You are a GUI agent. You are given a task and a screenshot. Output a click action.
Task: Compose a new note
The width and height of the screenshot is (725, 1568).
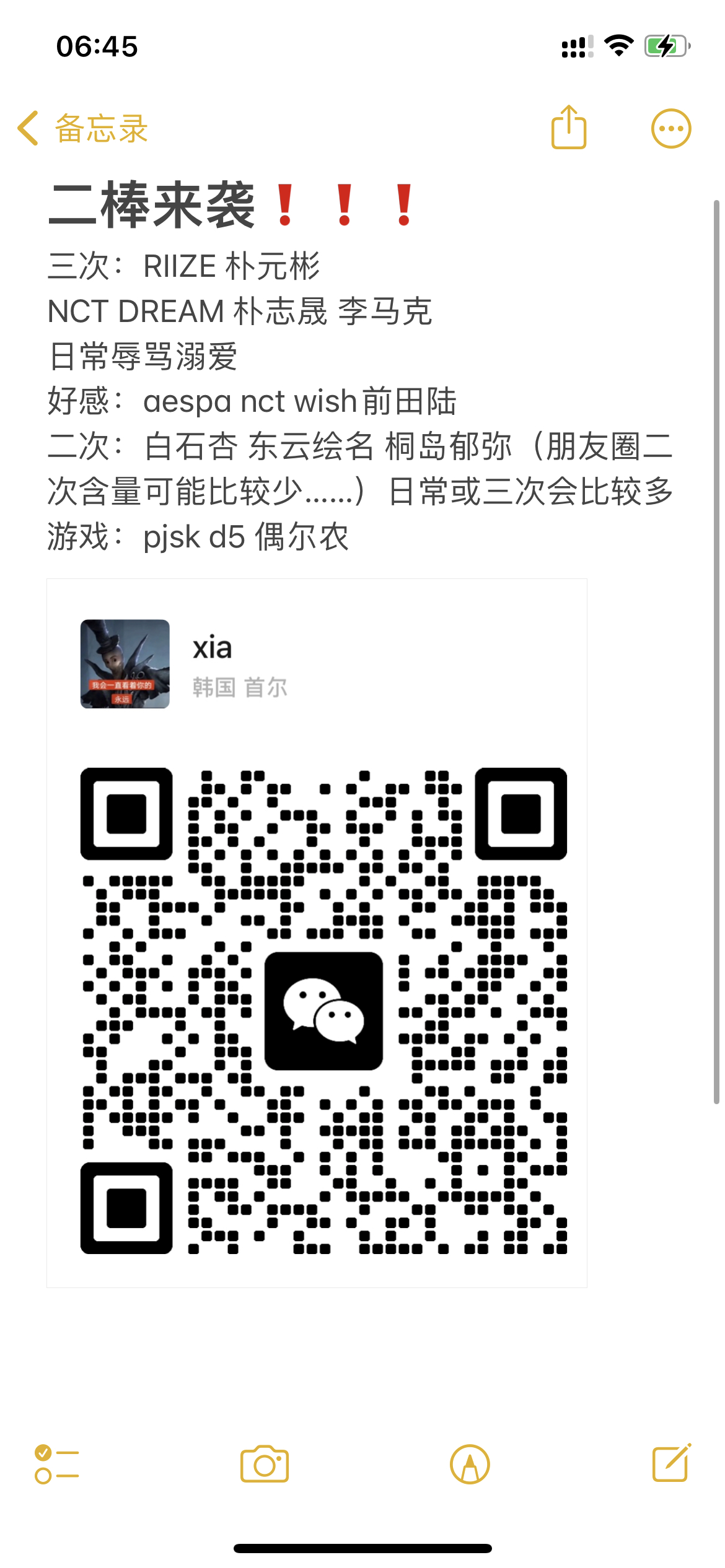(x=672, y=1464)
